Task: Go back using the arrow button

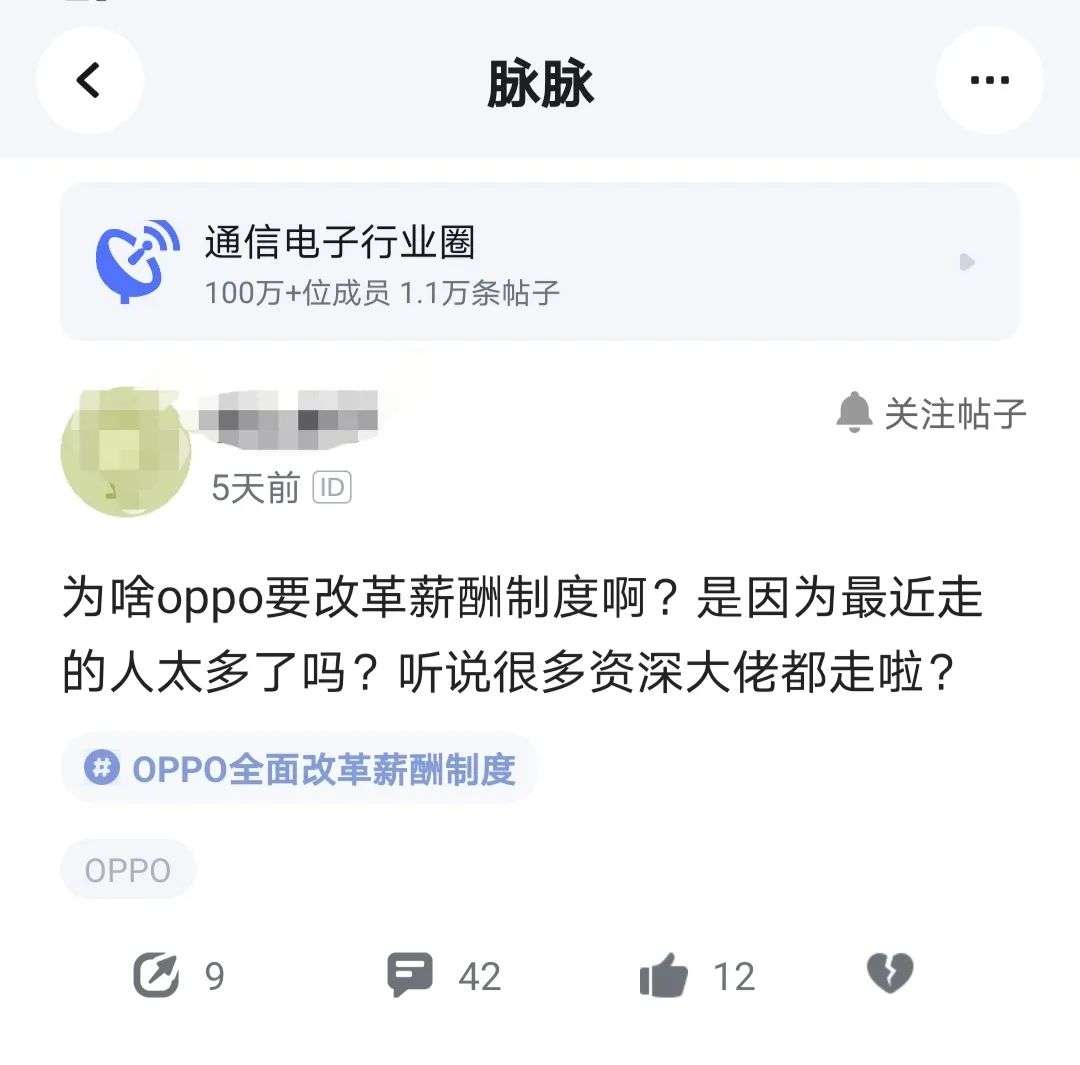Action: coord(89,80)
